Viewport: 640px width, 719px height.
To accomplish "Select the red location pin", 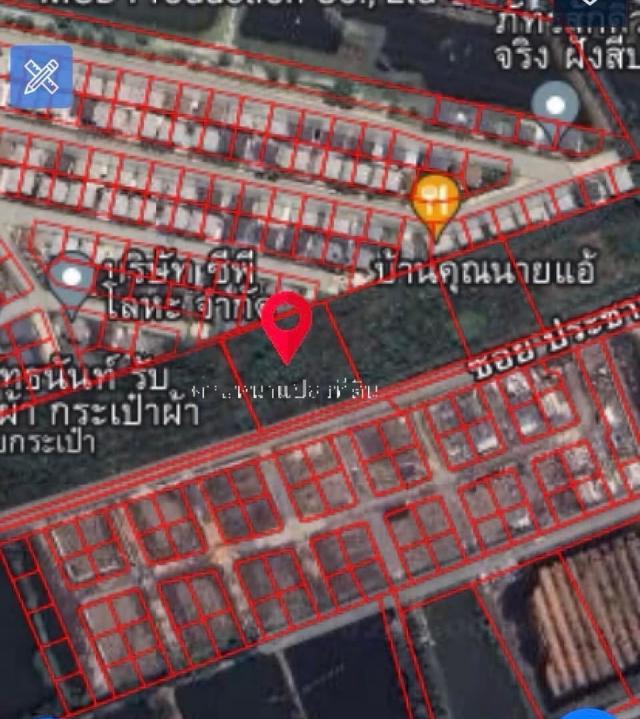I will pos(287,322).
